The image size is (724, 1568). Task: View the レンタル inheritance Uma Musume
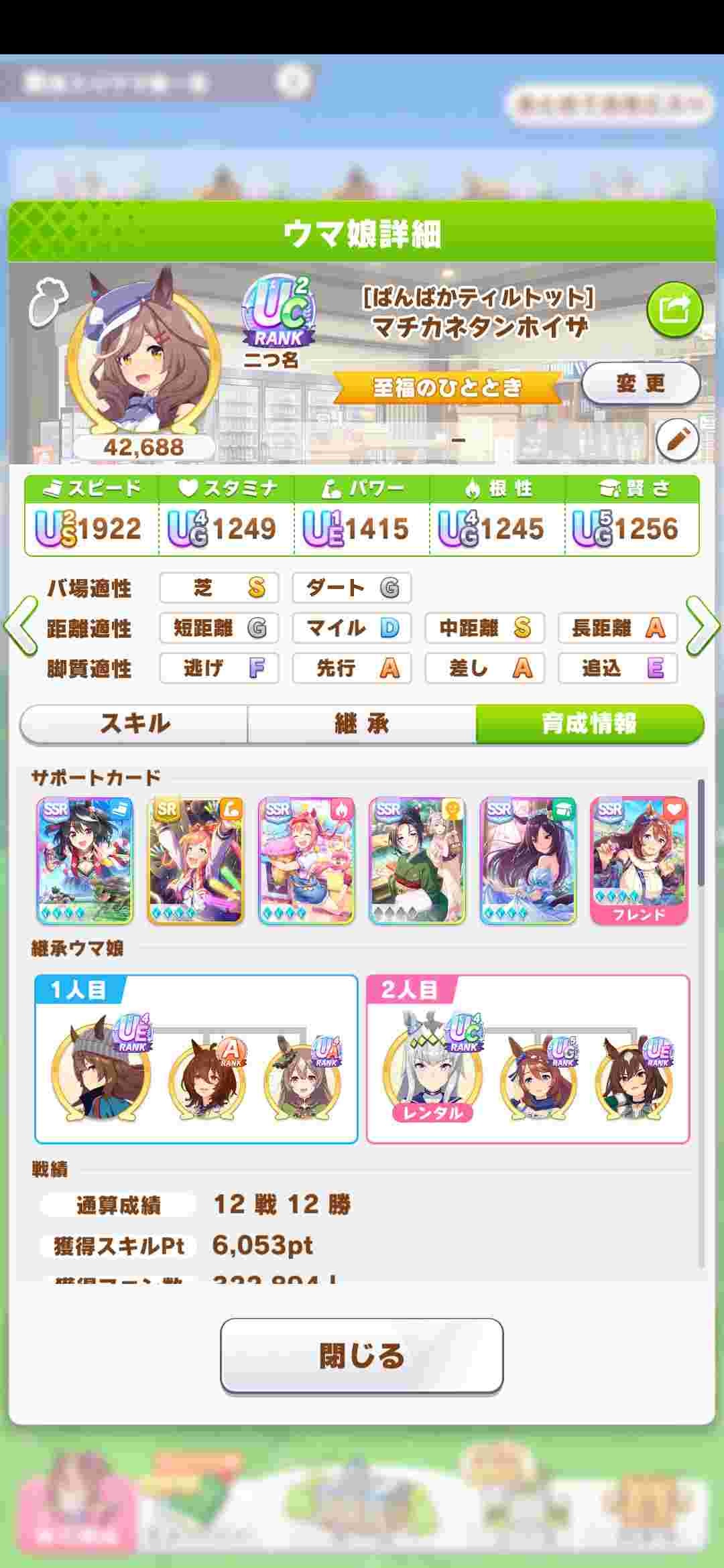(x=432, y=1071)
